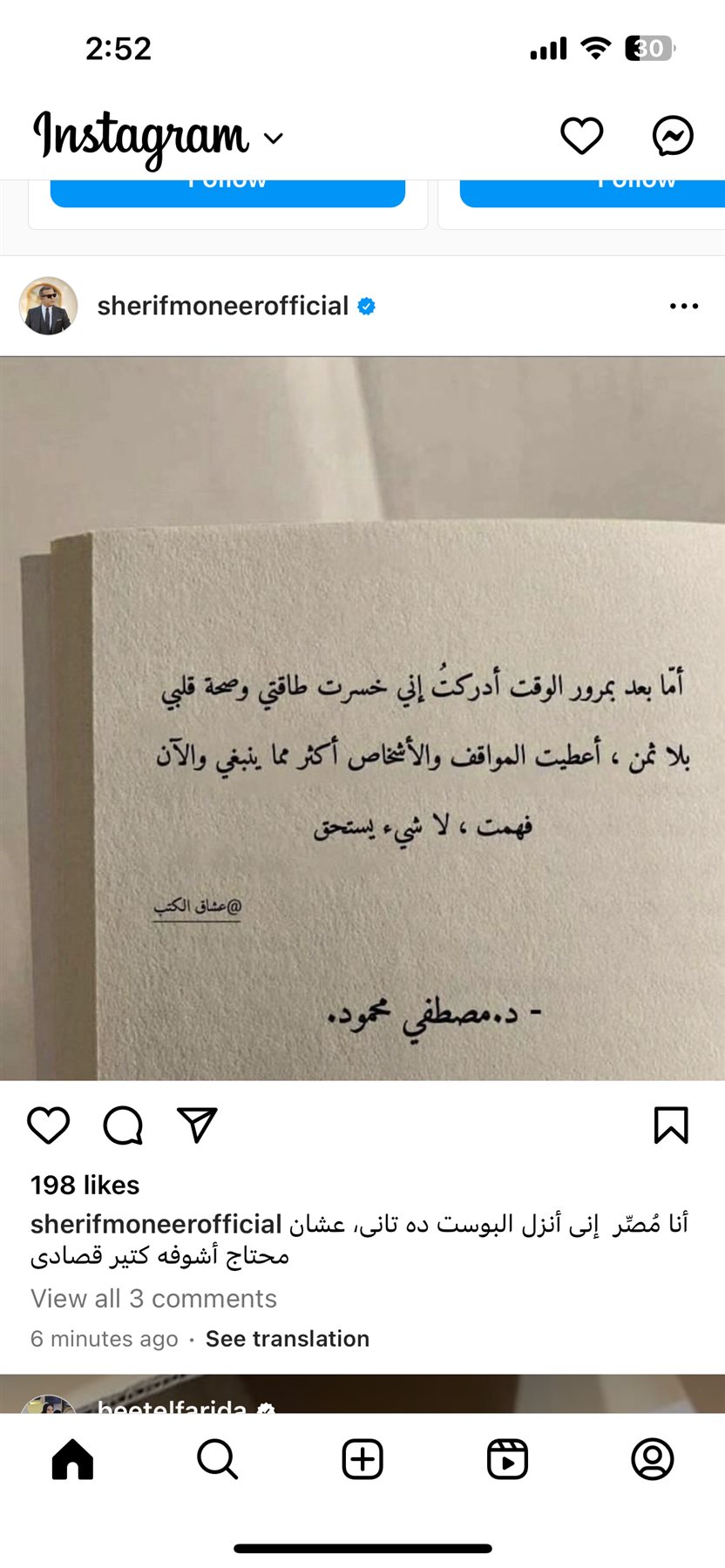
Task: Switch to the Reels tab
Action: 507,1459
